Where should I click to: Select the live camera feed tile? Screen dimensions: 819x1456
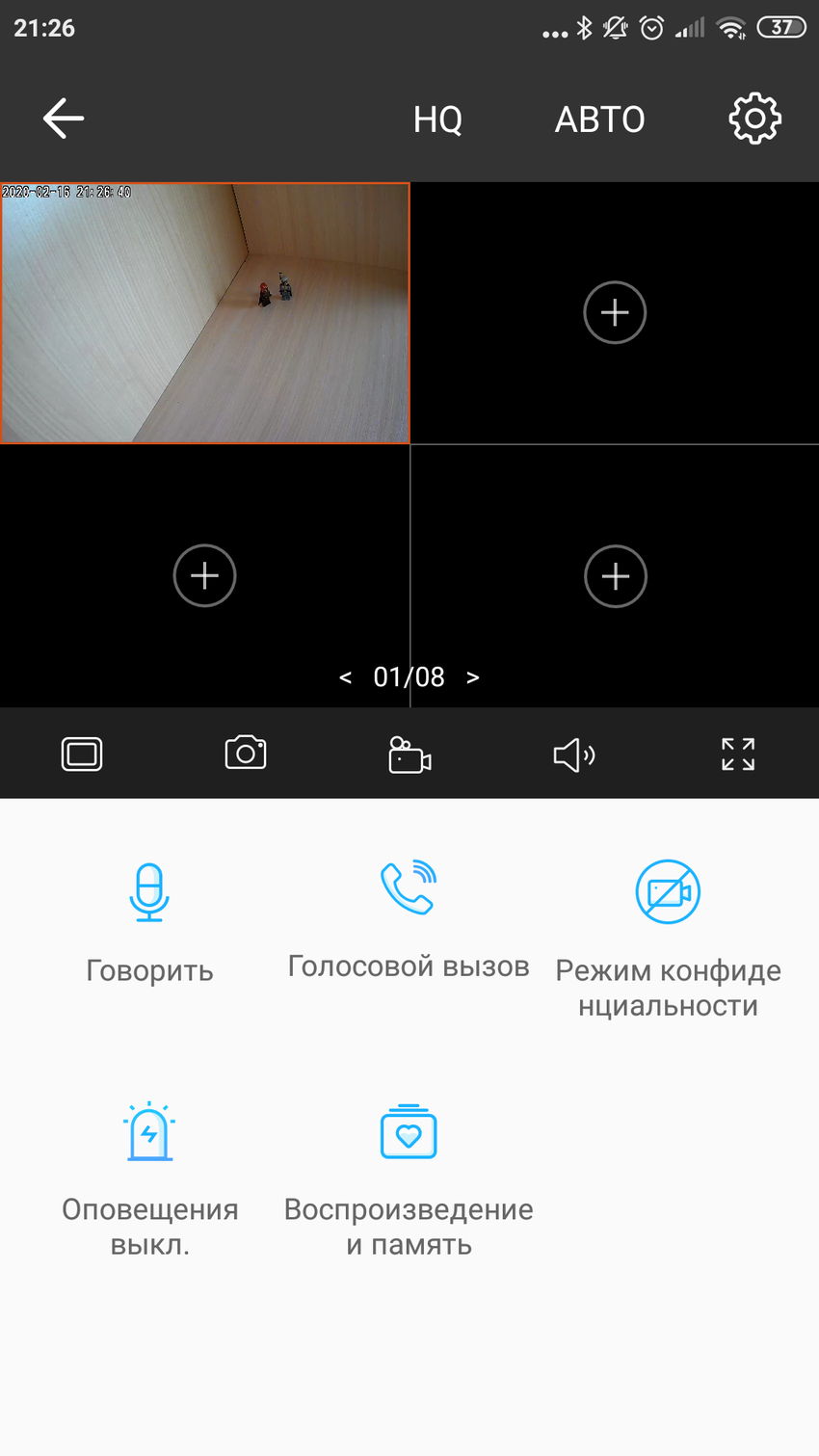tap(204, 313)
